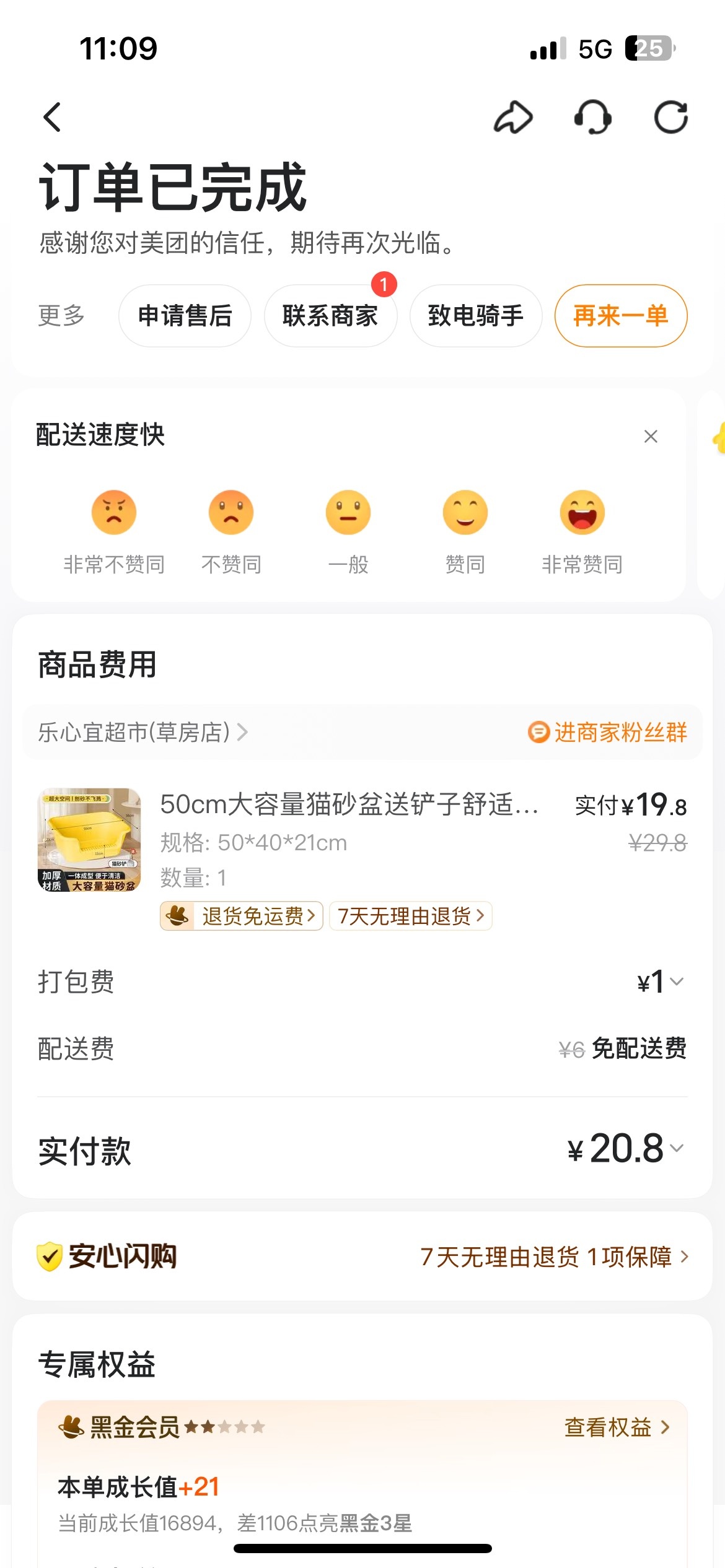Image resolution: width=725 pixels, height=1568 pixels.
Task: Reorder with 再来一单
Action: pyautogui.click(x=620, y=316)
